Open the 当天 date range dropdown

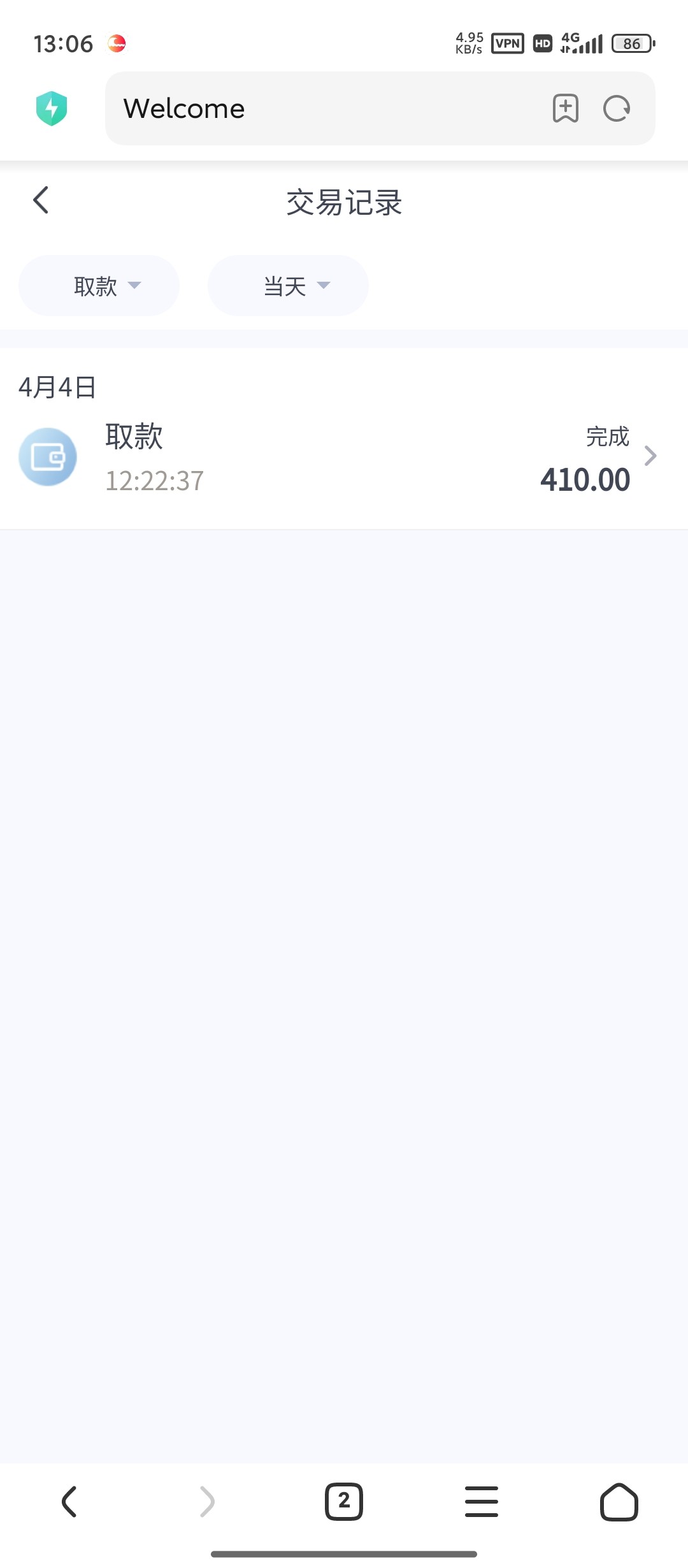click(x=288, y=286)
